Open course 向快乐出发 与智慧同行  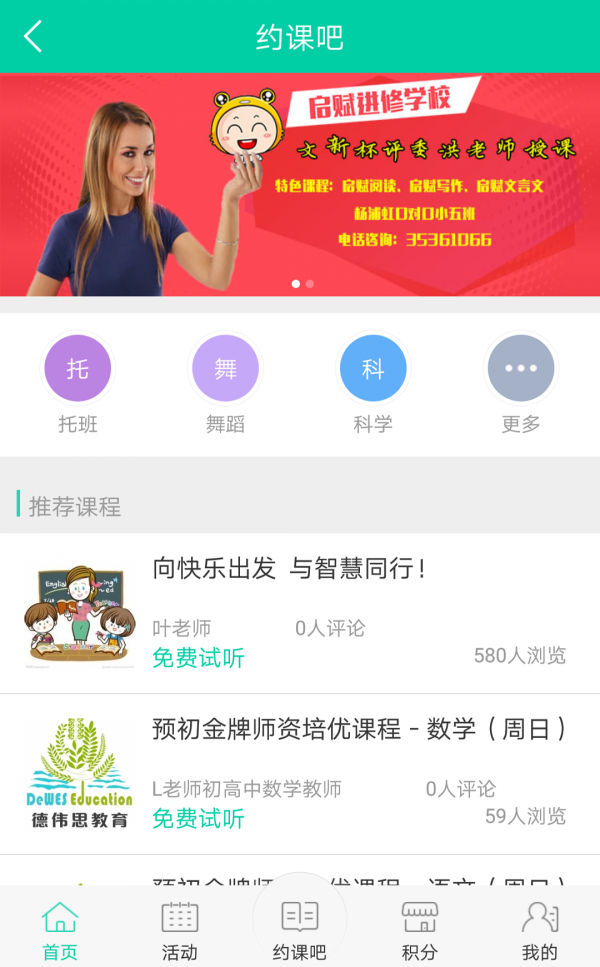(x=300, y=613)
